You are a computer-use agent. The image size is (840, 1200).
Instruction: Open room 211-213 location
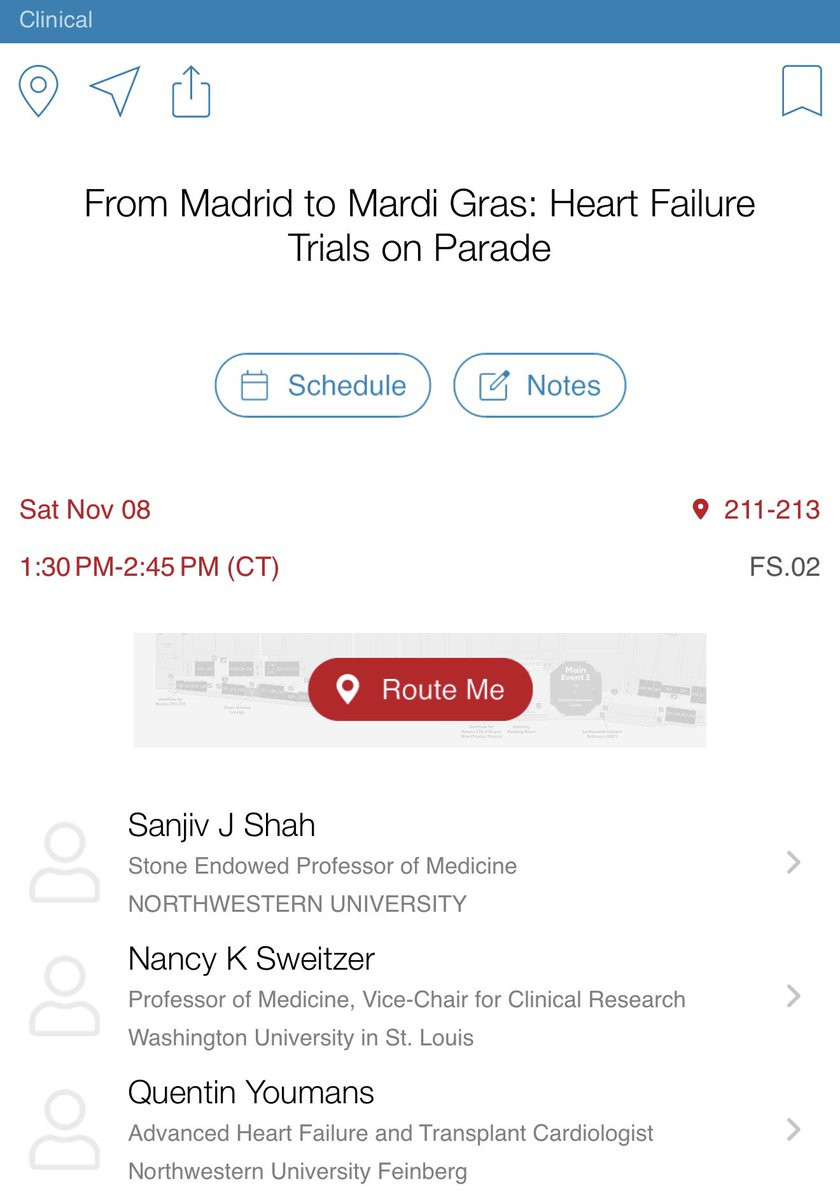(757, 510)
